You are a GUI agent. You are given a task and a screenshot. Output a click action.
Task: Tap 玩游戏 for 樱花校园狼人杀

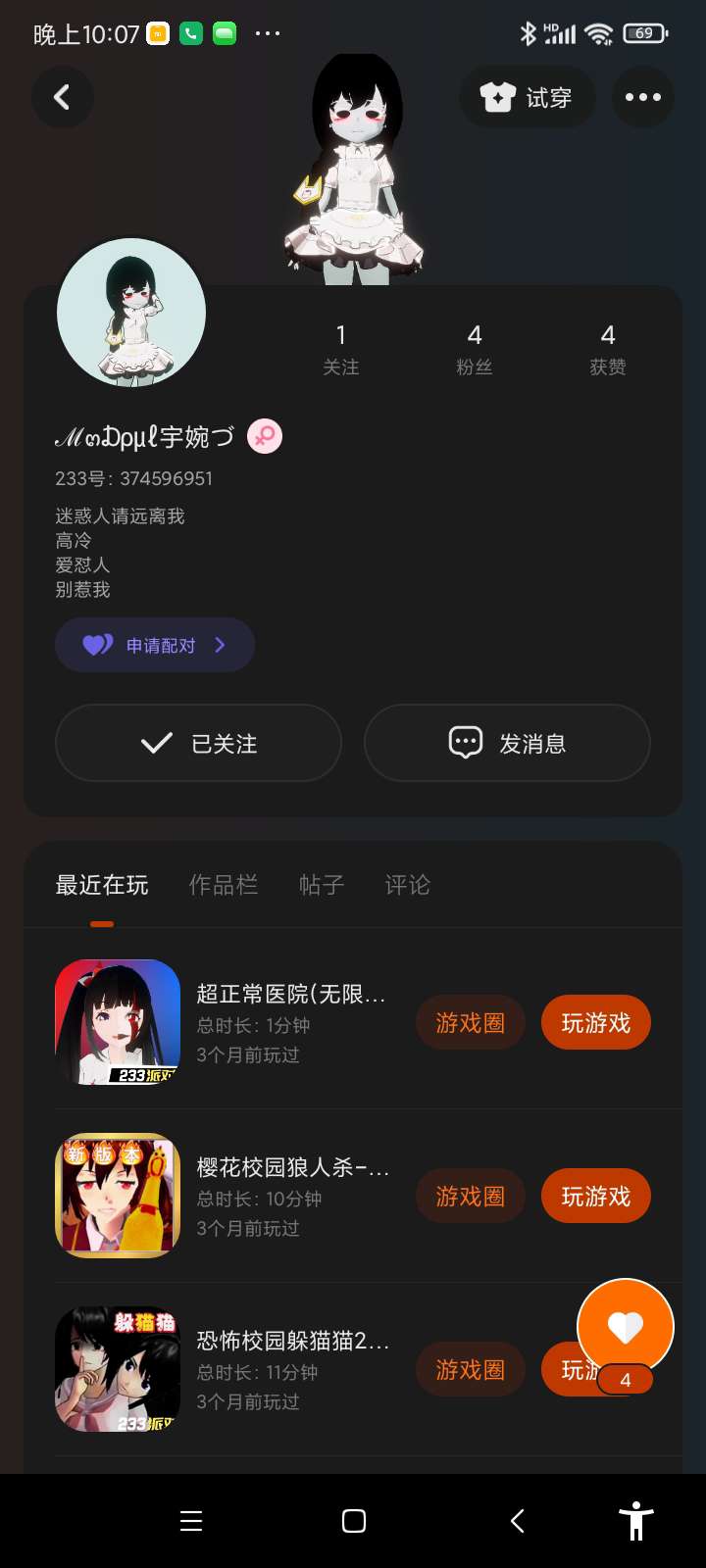[x=595, y=1197]
